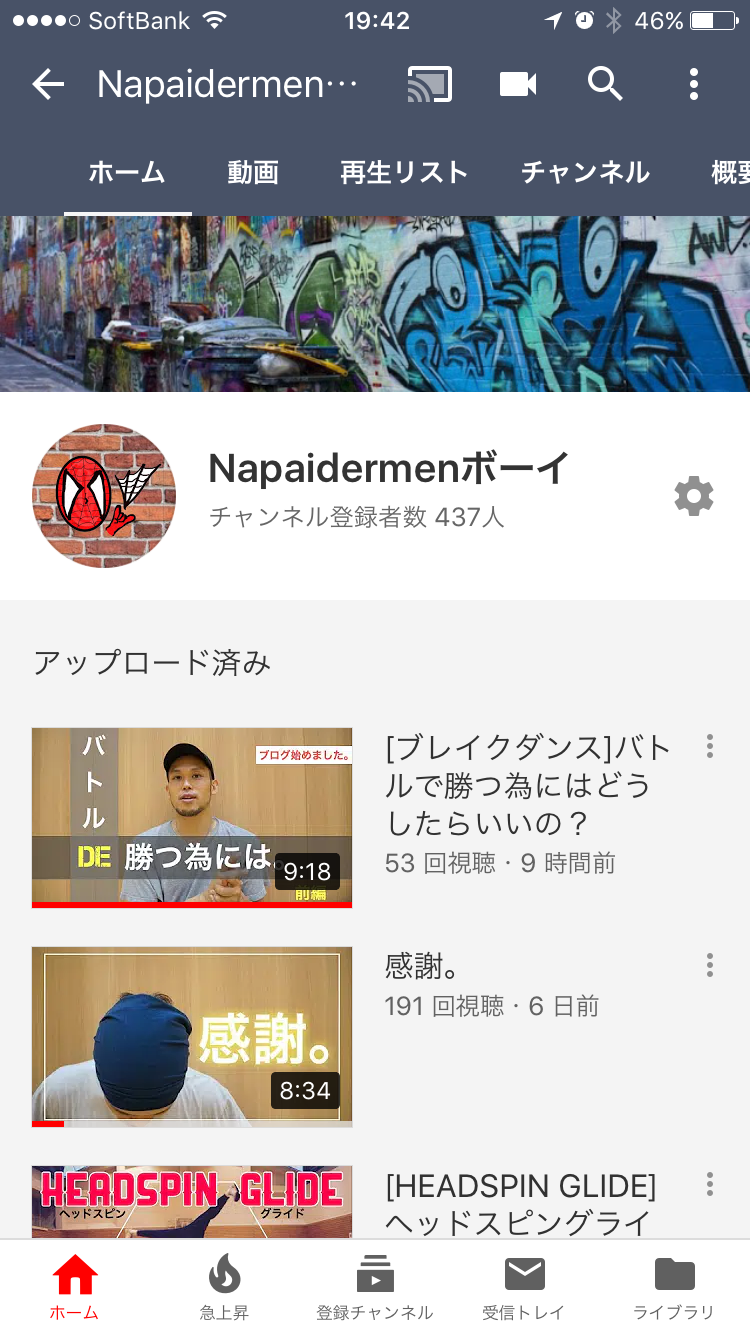Image resolution: width=750 pixels, height=1334 pixels.
Task: Play the バトルで勝つ為には video
Action: tap(192, 817)
